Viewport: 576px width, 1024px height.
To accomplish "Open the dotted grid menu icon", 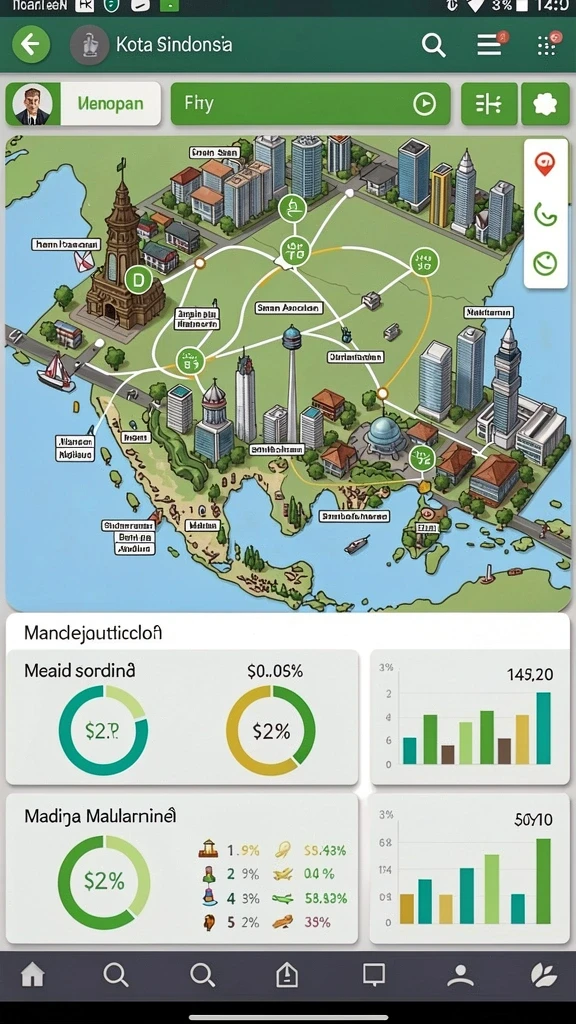I will pyautogui.click(x=548, y=44).
